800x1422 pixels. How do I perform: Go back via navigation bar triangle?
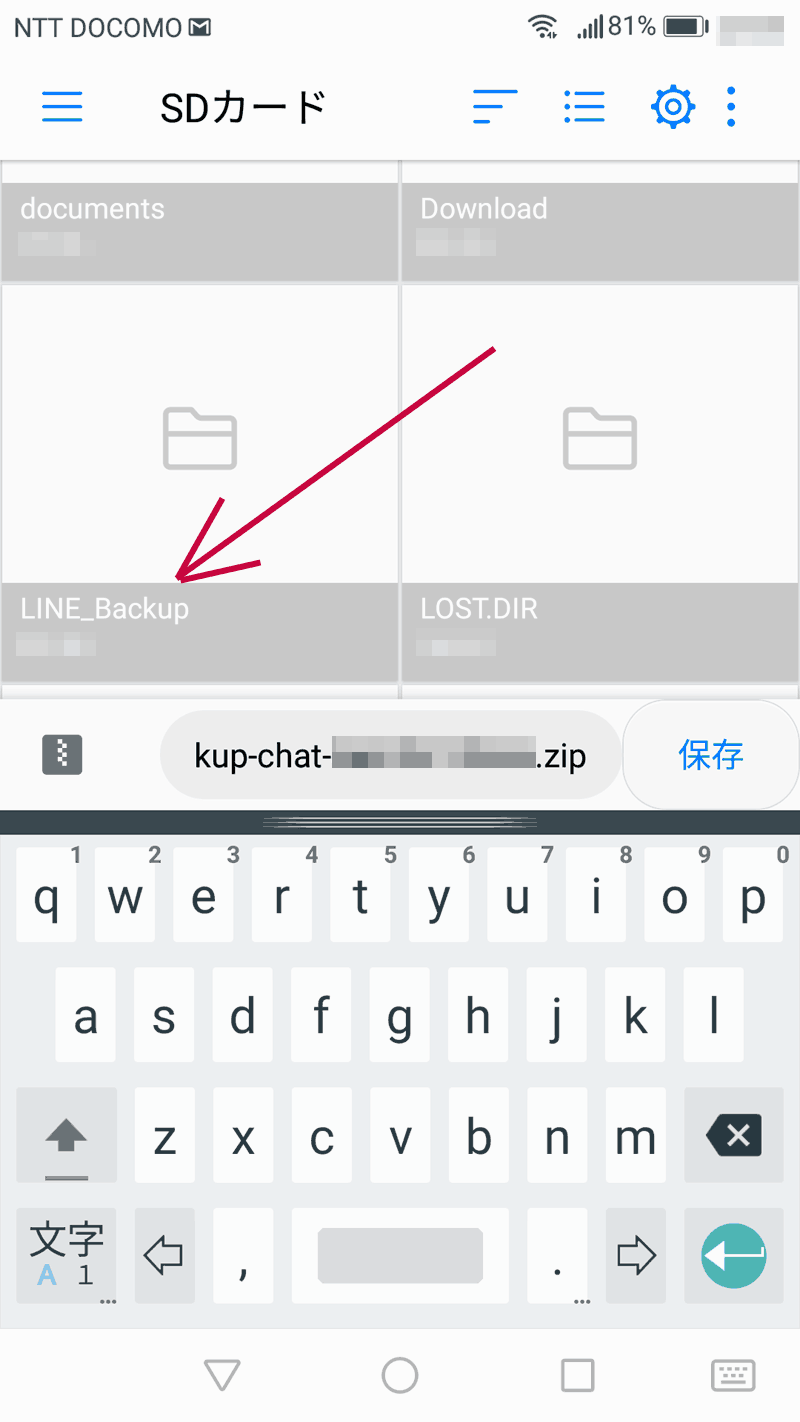click(x=222, y=1376)
